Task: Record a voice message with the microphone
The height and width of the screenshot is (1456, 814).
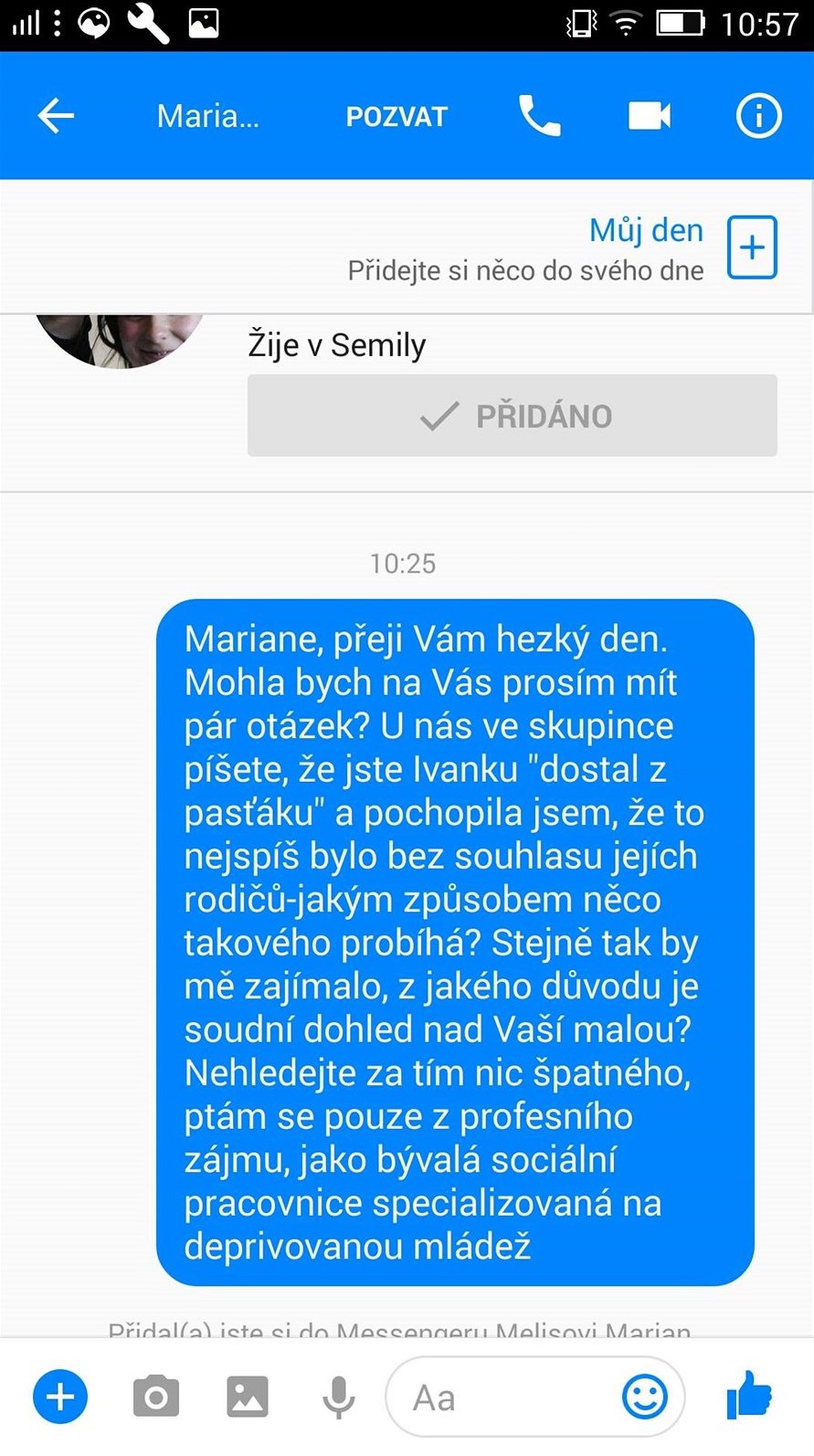Action: tap(339, 1397)
